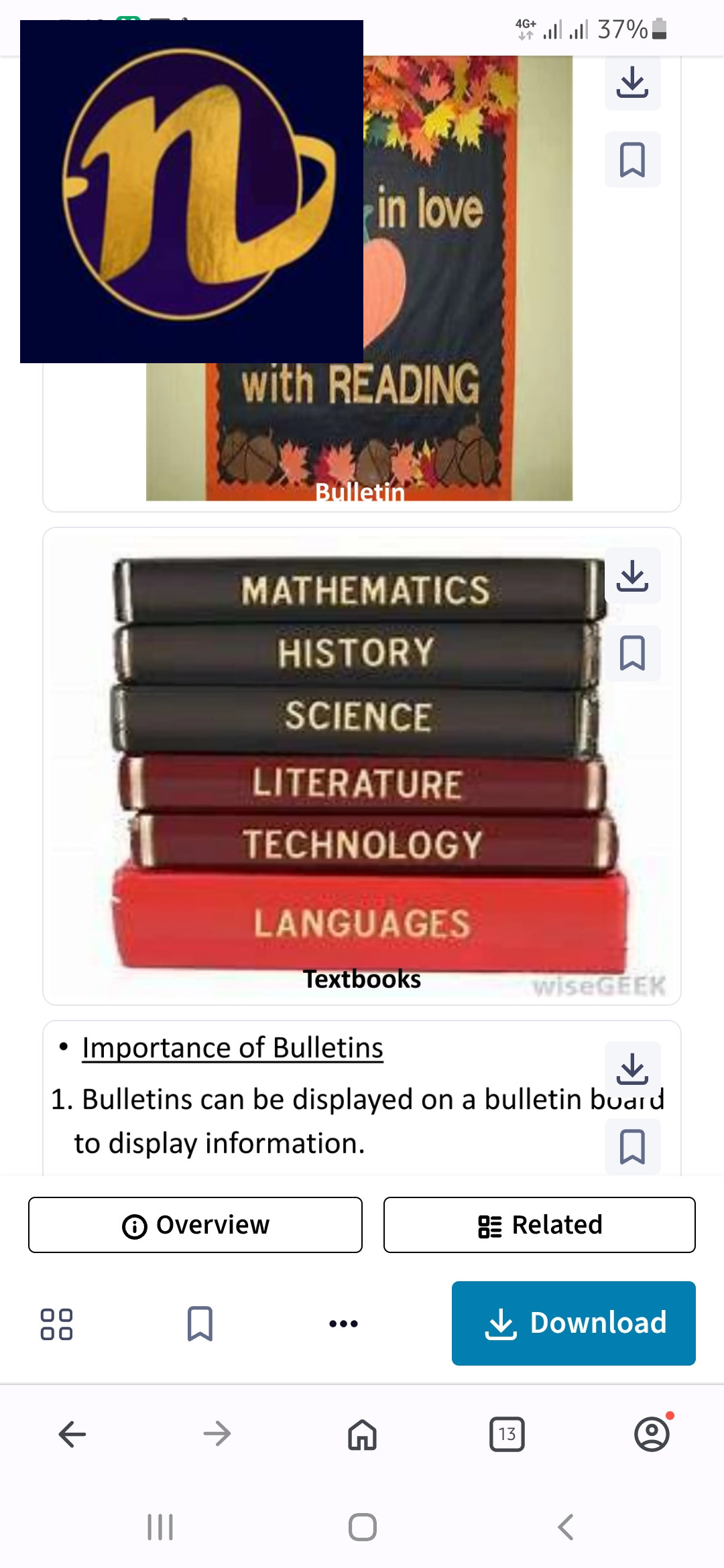This screenshot has width=724, height=1568.
Task: View the 13 open tabs
Action: coord(507,1434)
